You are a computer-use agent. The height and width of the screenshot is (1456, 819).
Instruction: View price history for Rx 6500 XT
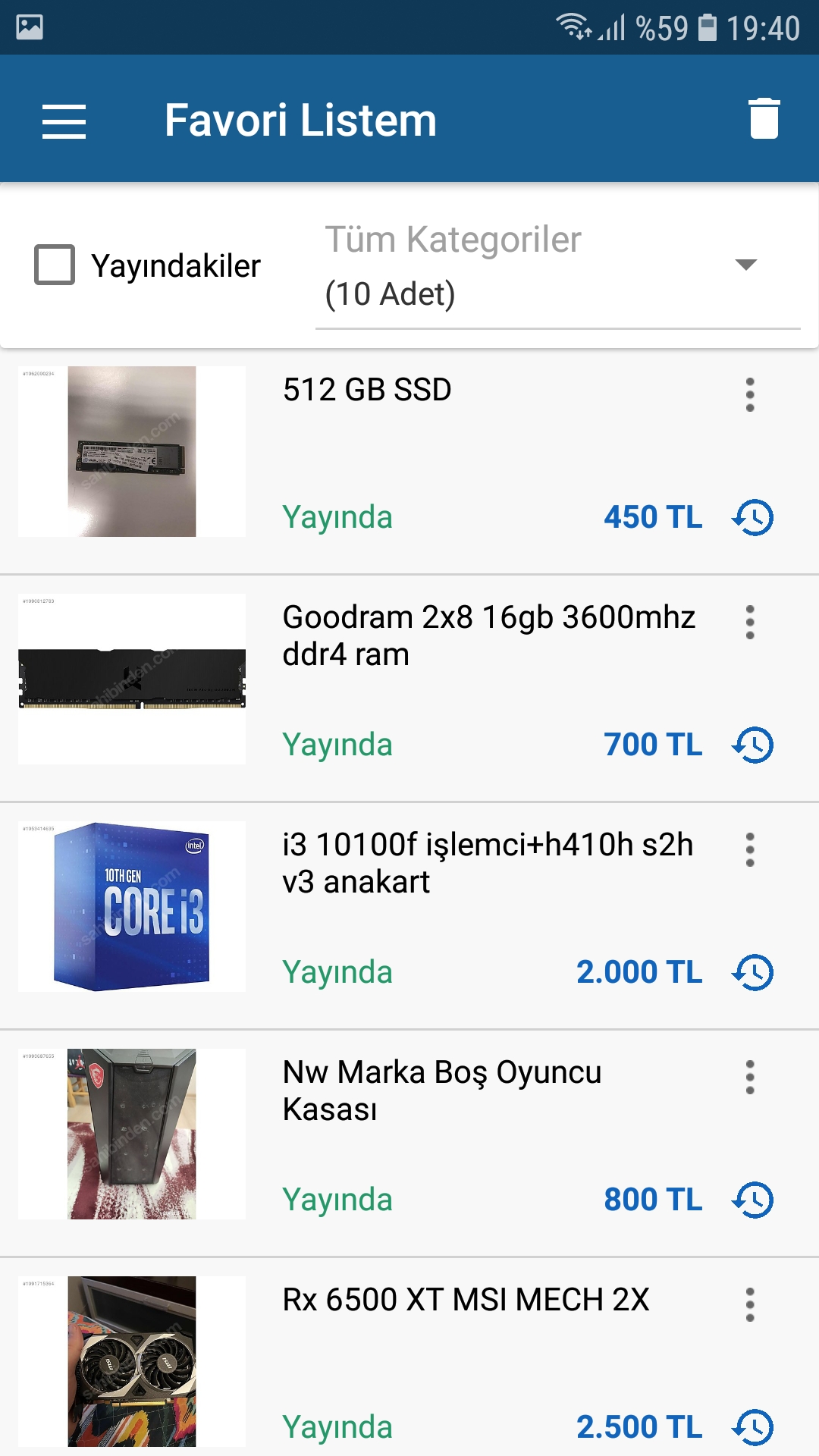click(752, 1428)
